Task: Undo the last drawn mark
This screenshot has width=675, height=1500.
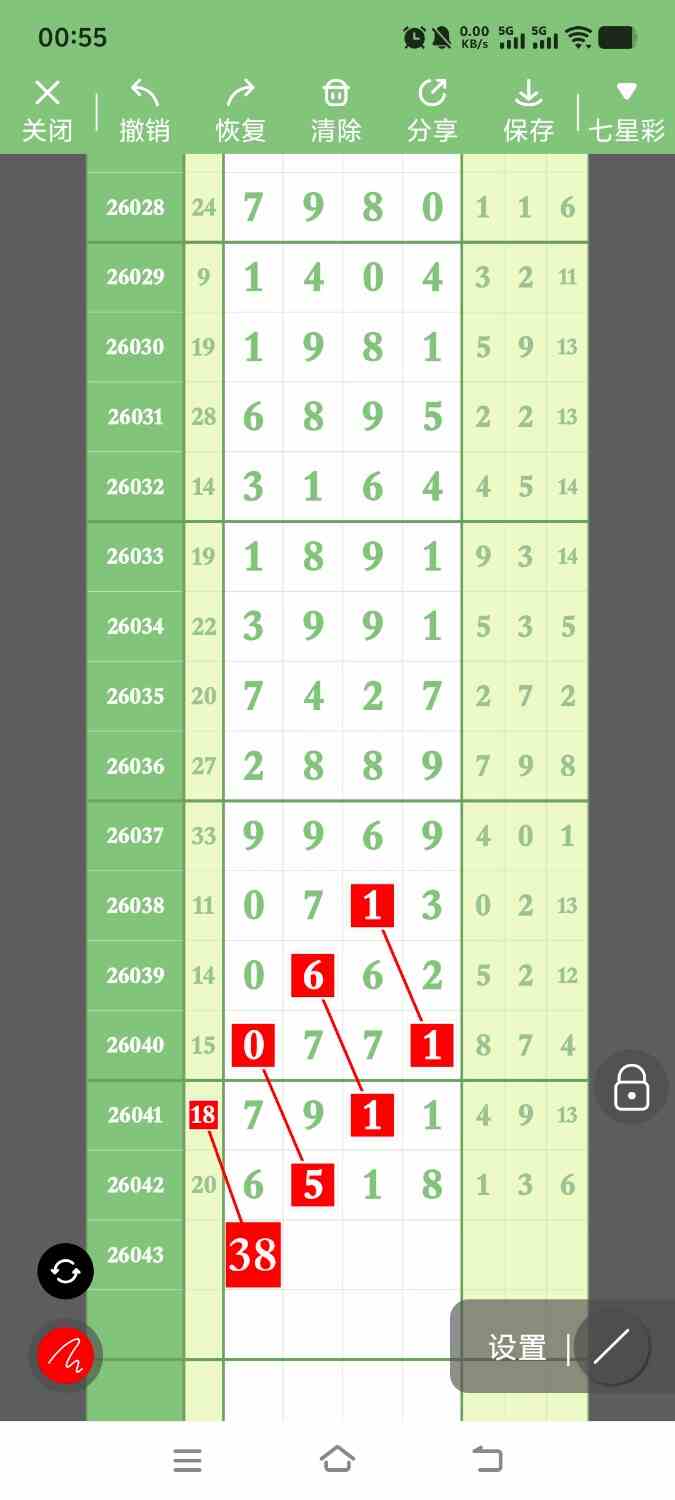Action: (x=144, y=111)
